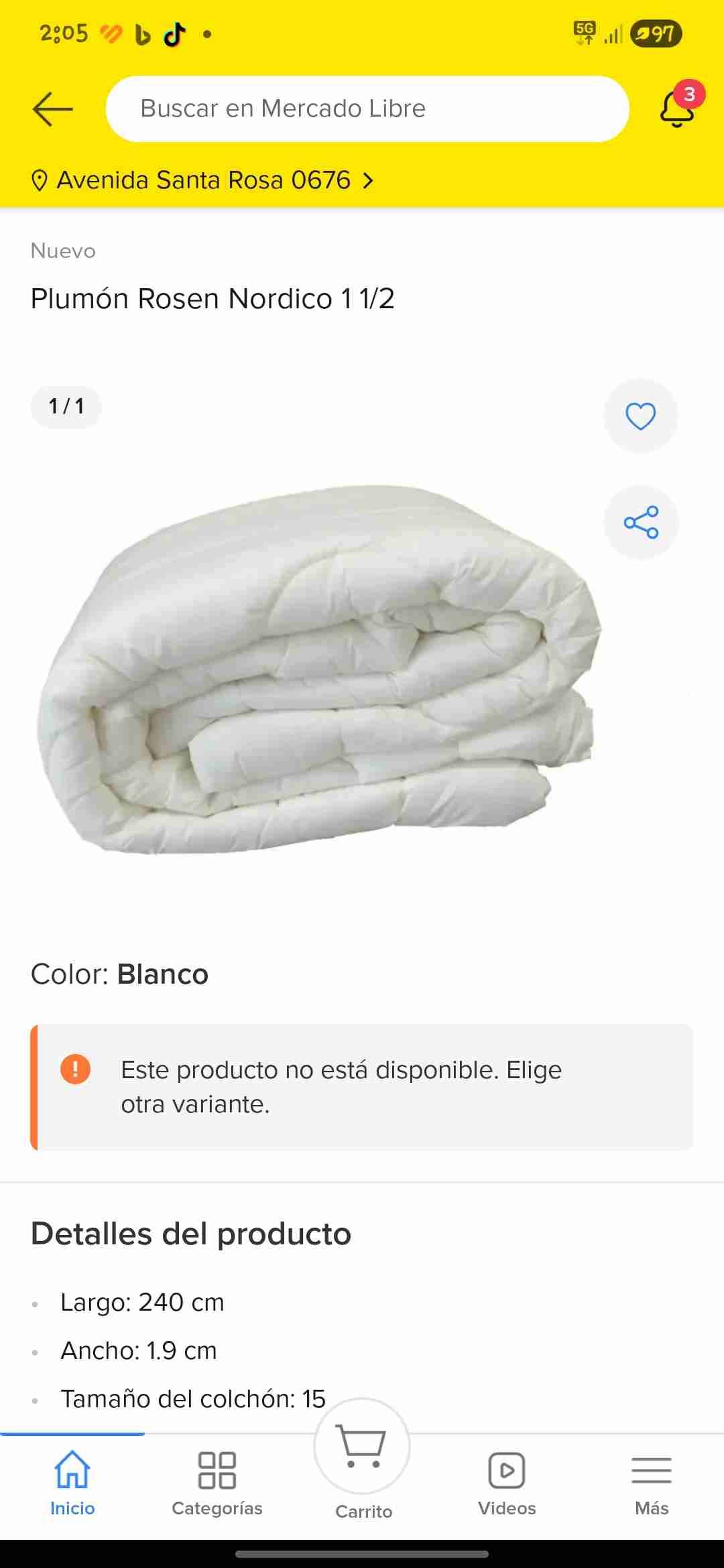Screen dimensions: 724x1568
Task: Open the Carrito shopping cart
Action: (x=363, y=1454)
